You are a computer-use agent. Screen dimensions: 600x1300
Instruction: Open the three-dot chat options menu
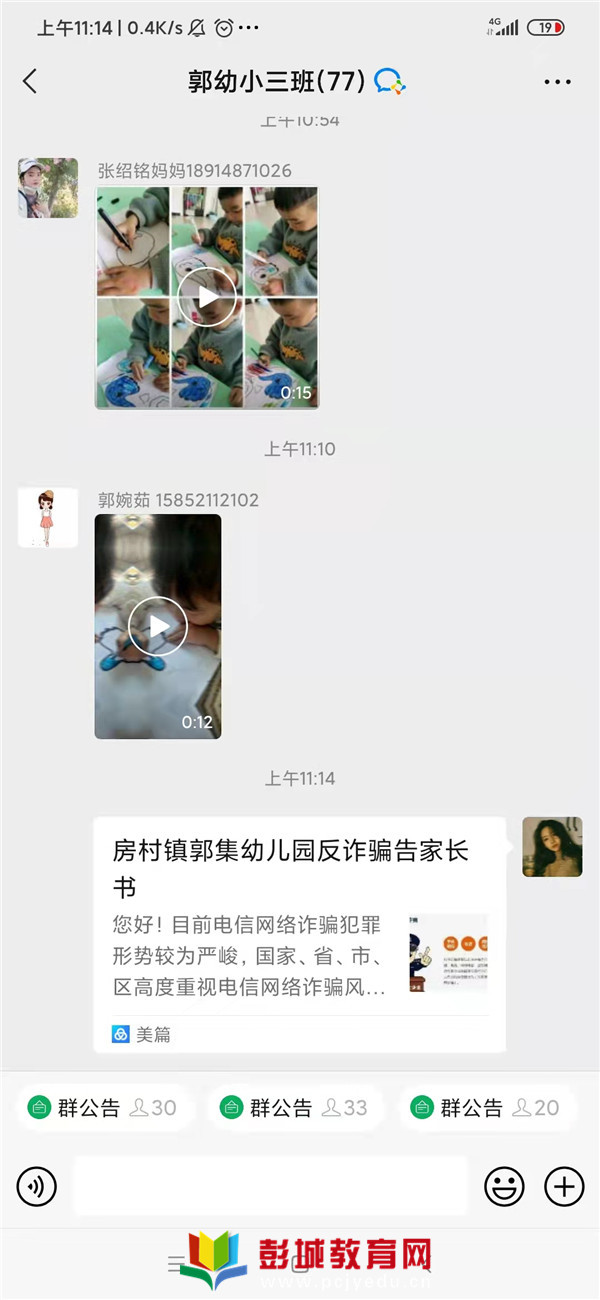557,82
